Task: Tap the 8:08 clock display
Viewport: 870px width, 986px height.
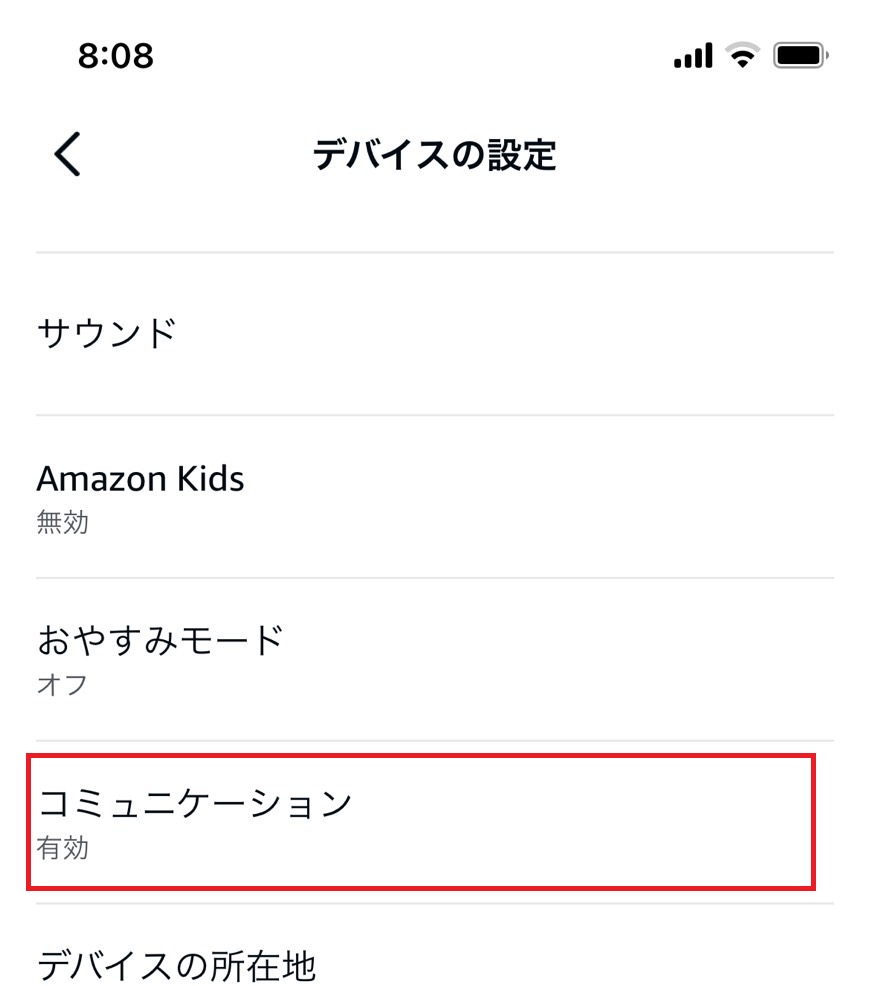Action: [120, 56]
